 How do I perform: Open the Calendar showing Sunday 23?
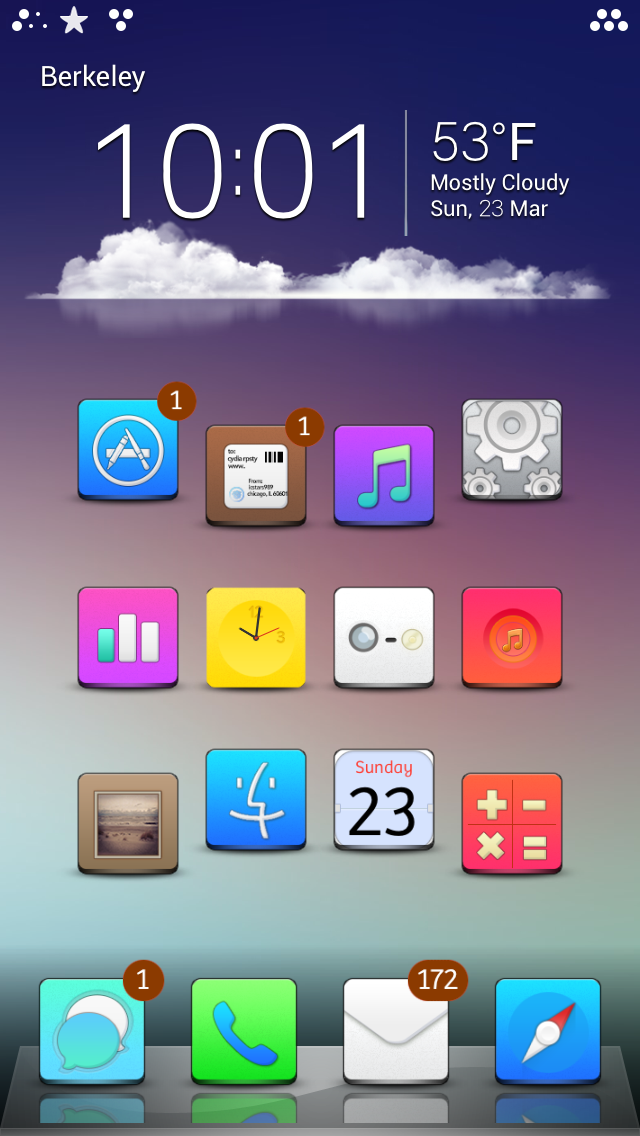(x=384, y=800)
